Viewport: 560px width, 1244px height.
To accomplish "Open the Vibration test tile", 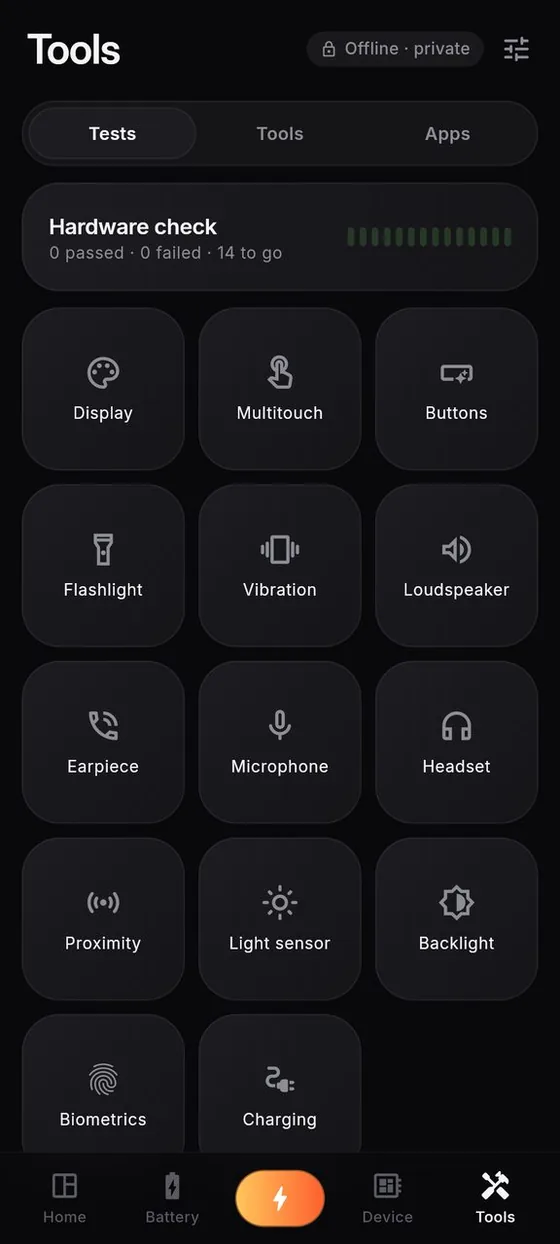I will [x=280, y=566].
